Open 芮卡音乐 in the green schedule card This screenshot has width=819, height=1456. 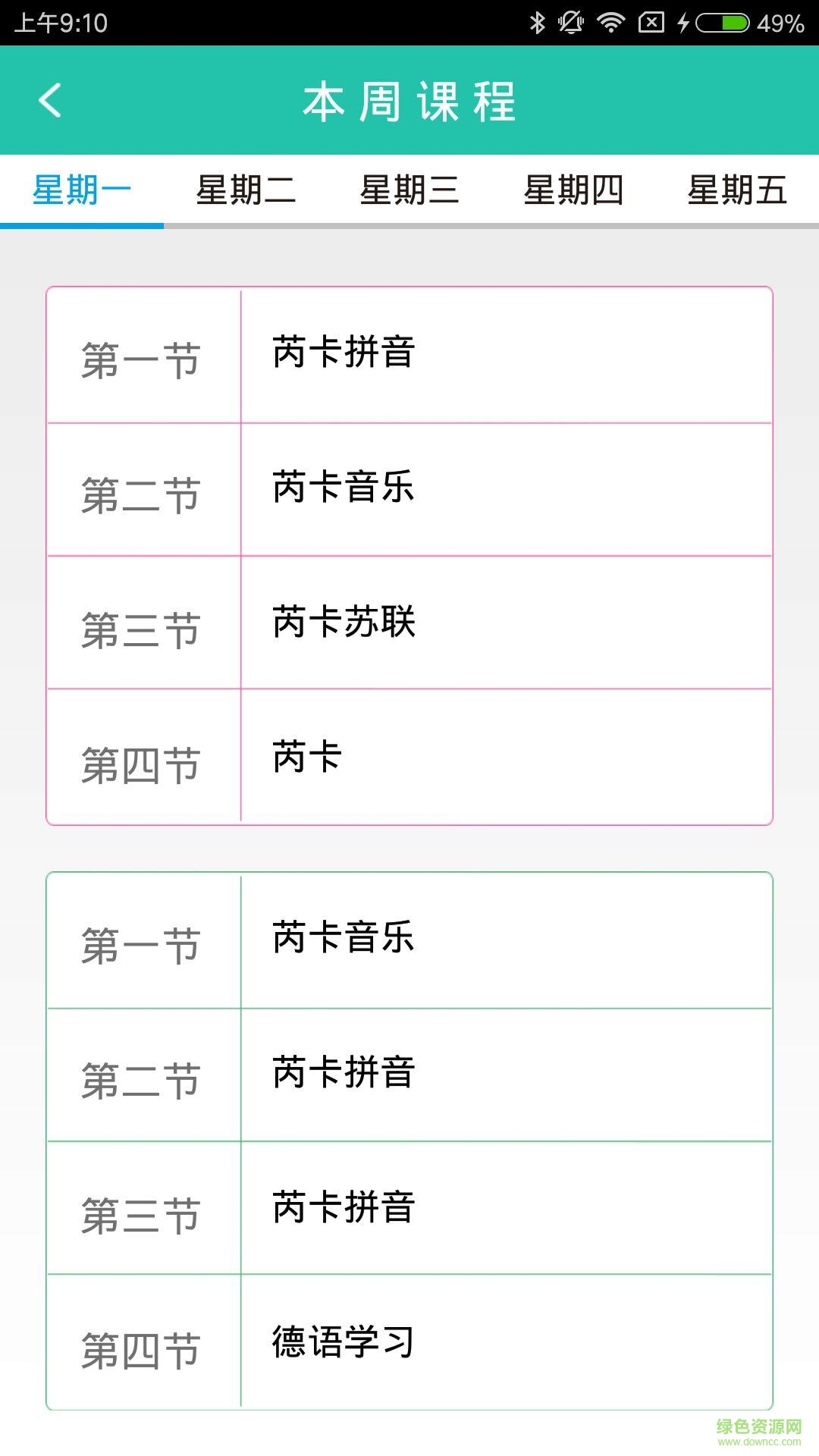(x=341, y=938)
